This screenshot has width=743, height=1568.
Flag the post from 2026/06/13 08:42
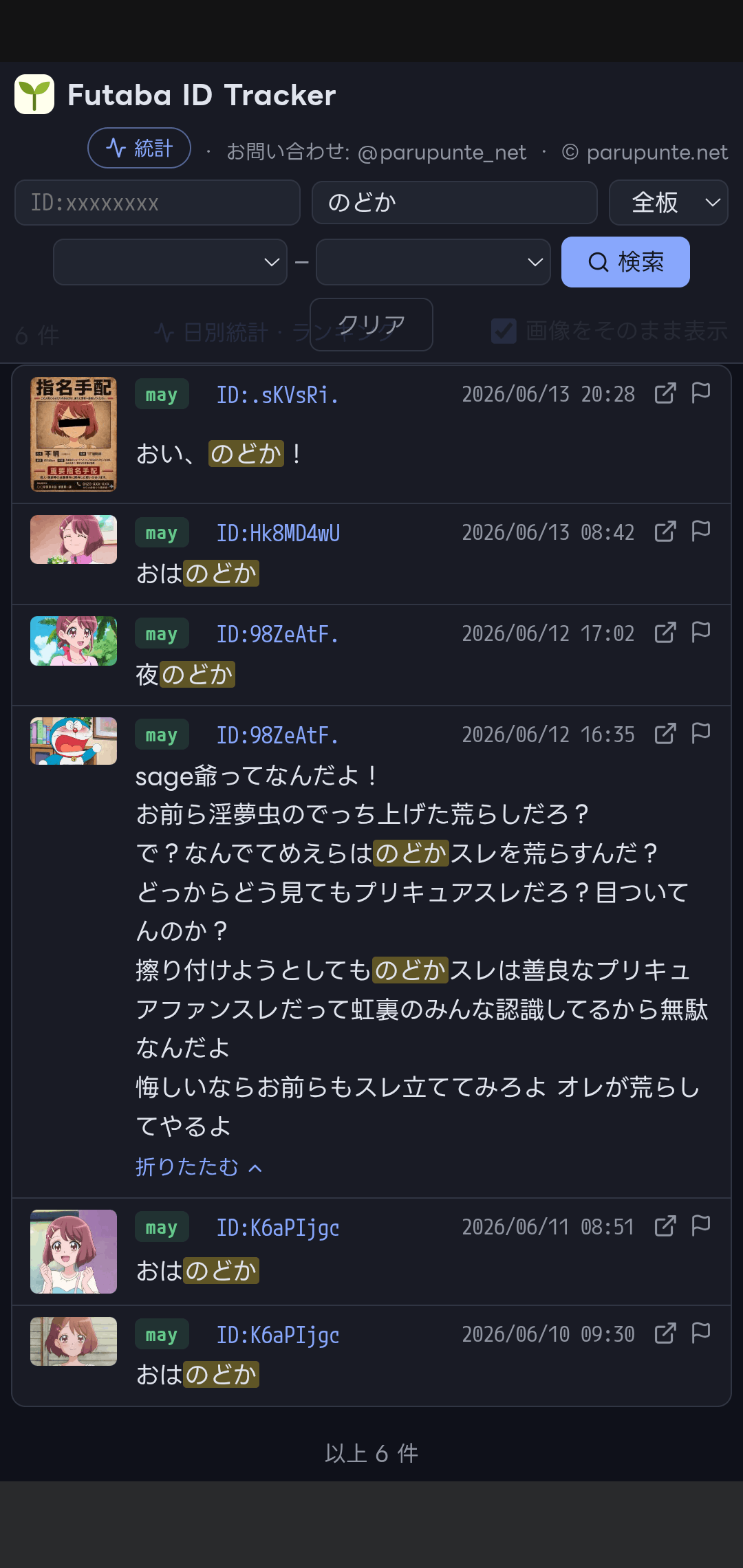[x=700, y=532]
